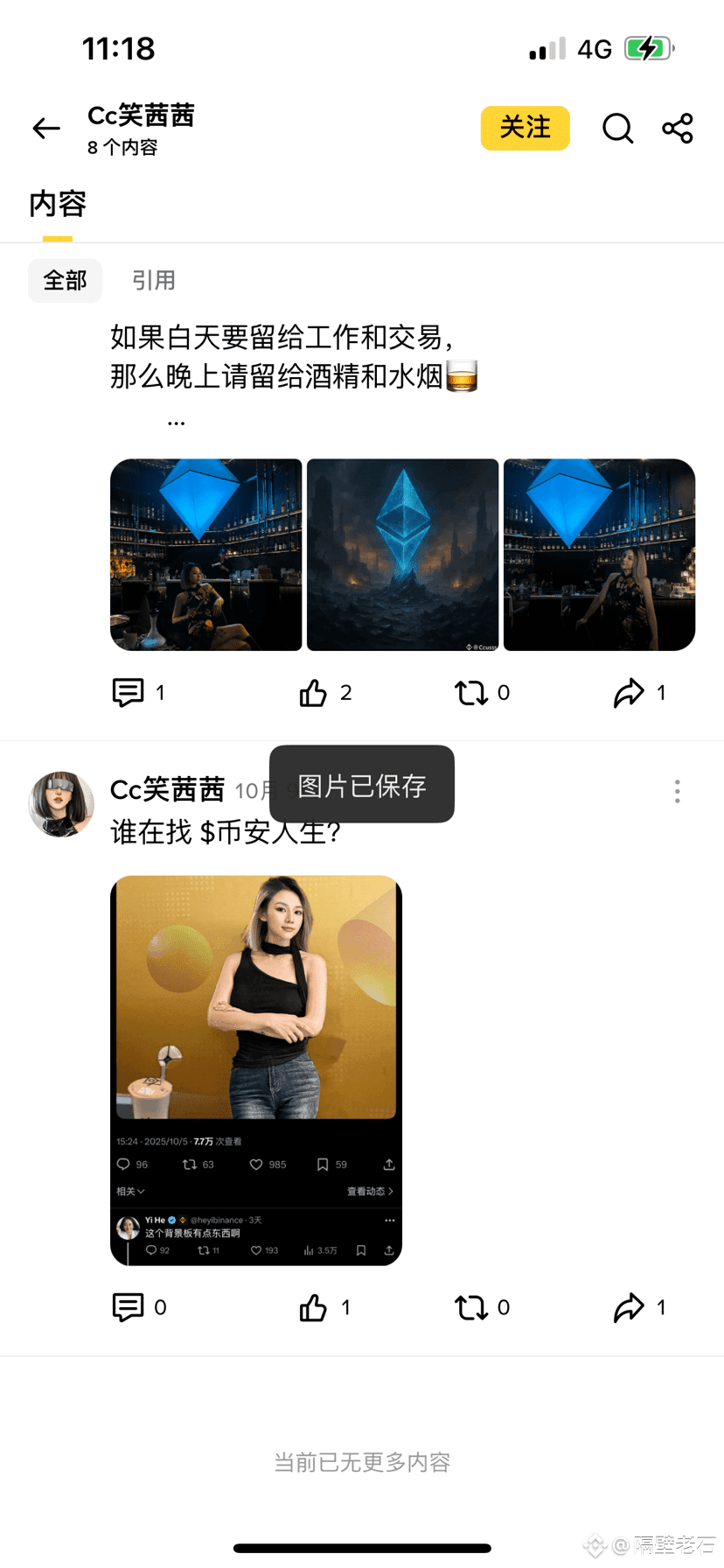Open the third bar photo thumbnail
Image resolution: width=724 pixels, height=1568 pixels.
pyautogui.click(x=599, y=555)
